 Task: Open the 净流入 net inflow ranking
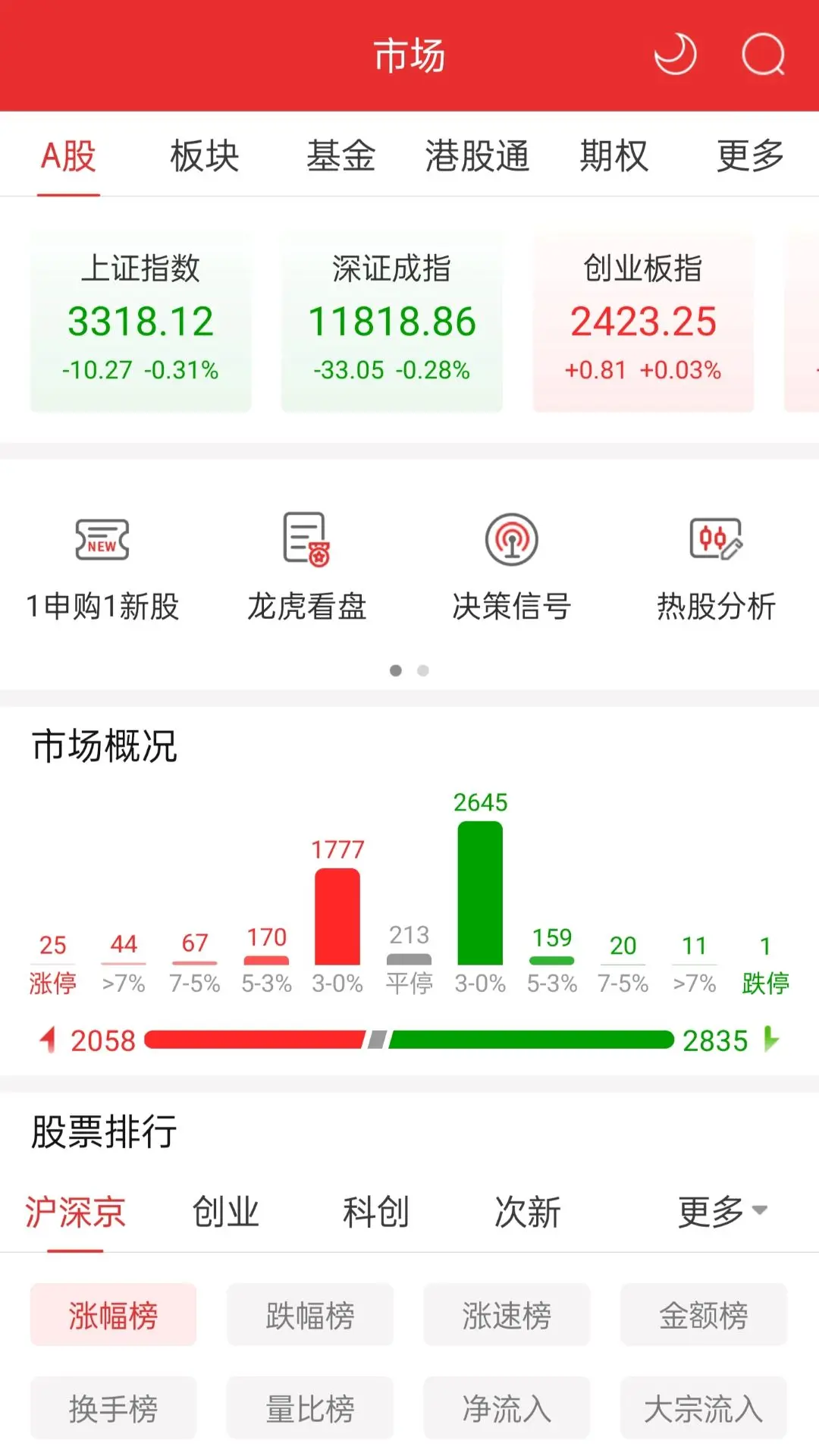(x=506, y=1407)
